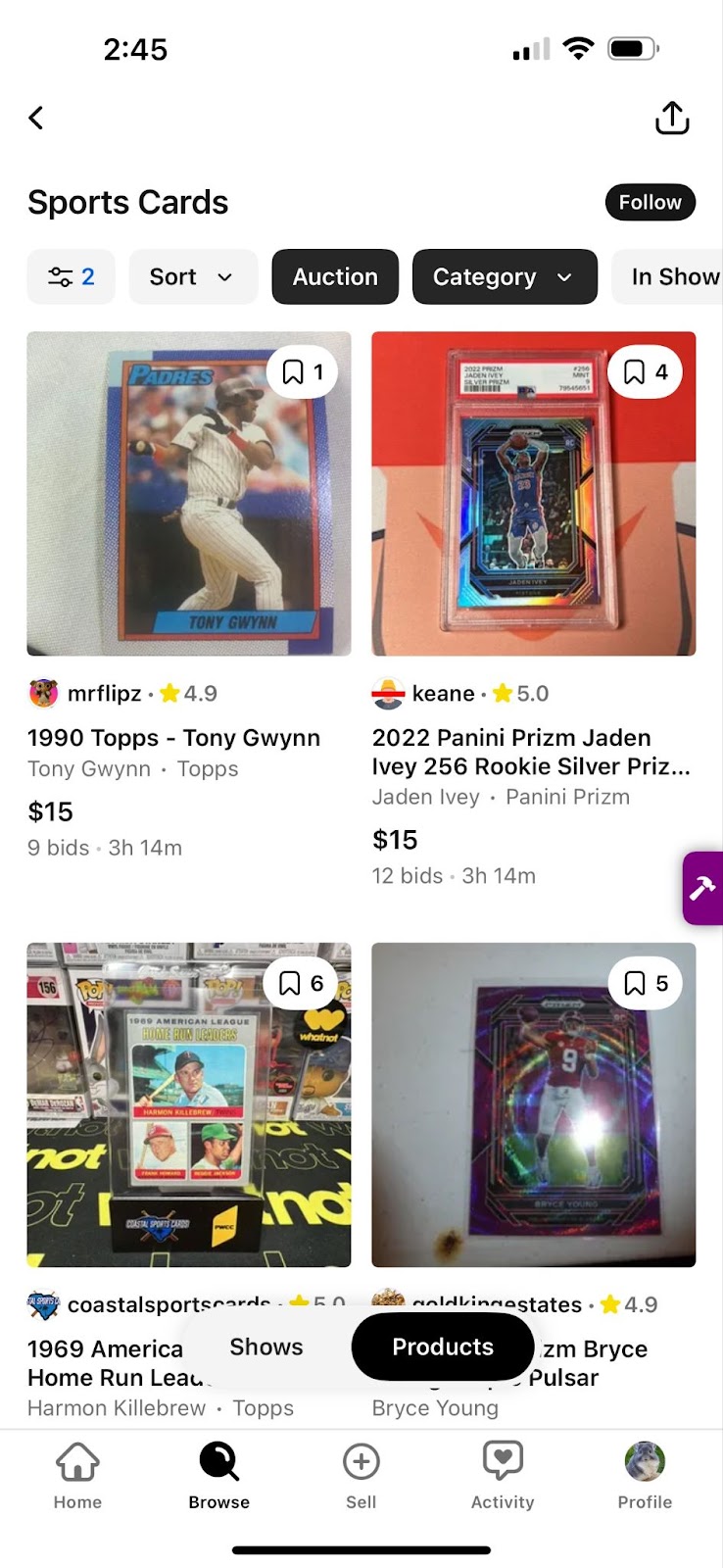Tap the bookmark icon on the Jaden Ivey card

tap(644, 371)
